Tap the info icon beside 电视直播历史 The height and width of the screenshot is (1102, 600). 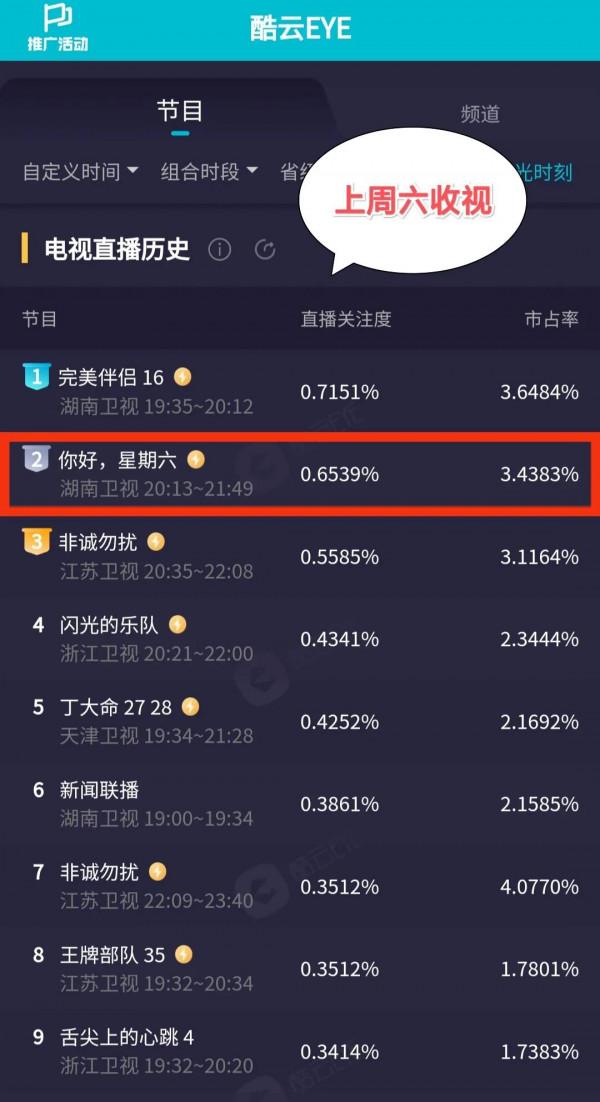219,250
